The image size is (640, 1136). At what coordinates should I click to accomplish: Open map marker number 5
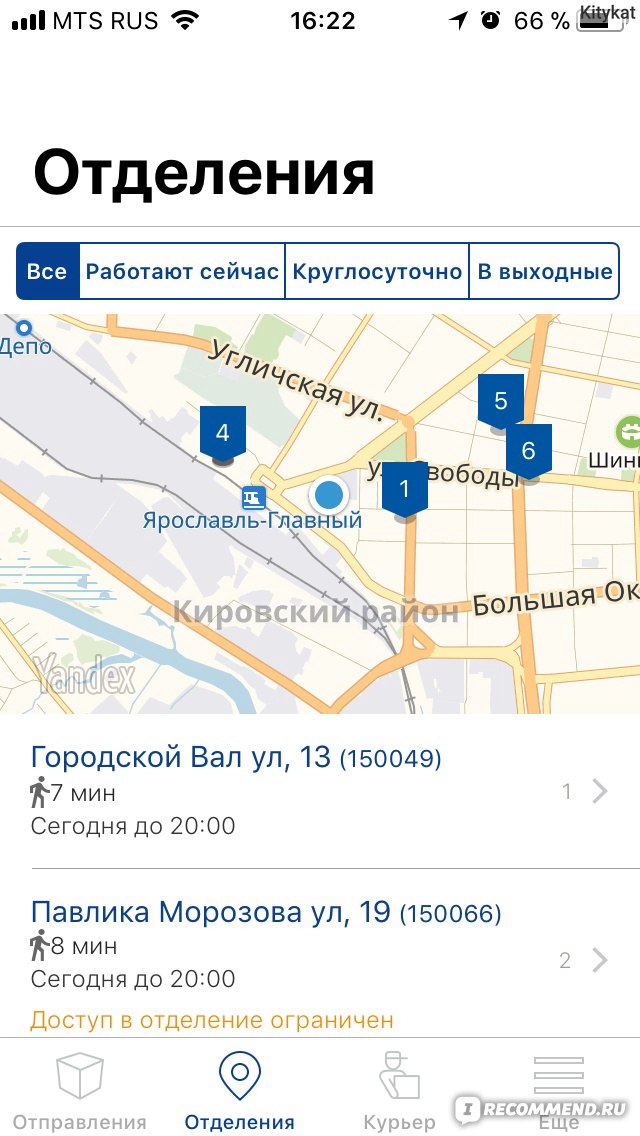500,402
